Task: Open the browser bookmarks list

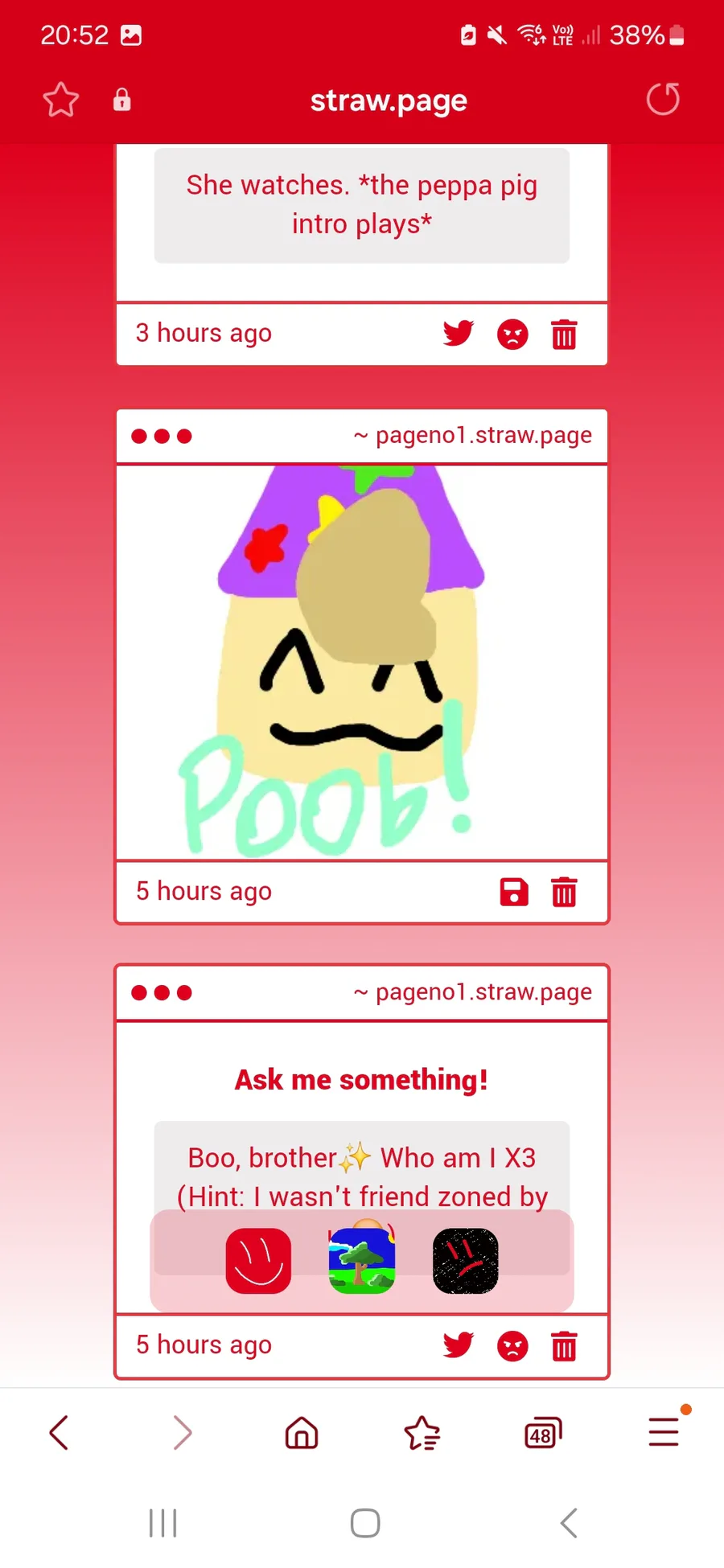Action: 422,1433
